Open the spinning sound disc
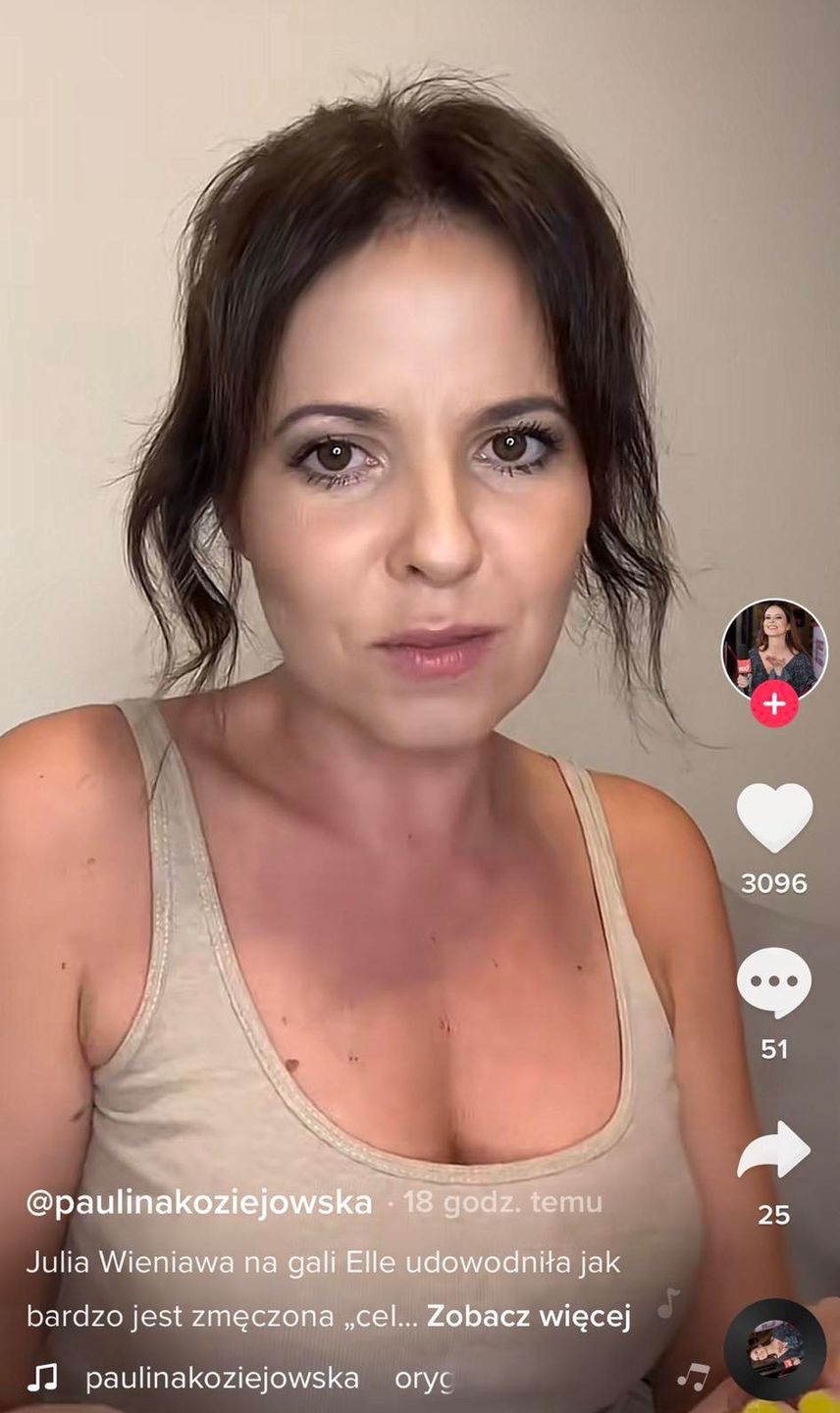This screenshot has width=840, height=1413. [774, 1349]
